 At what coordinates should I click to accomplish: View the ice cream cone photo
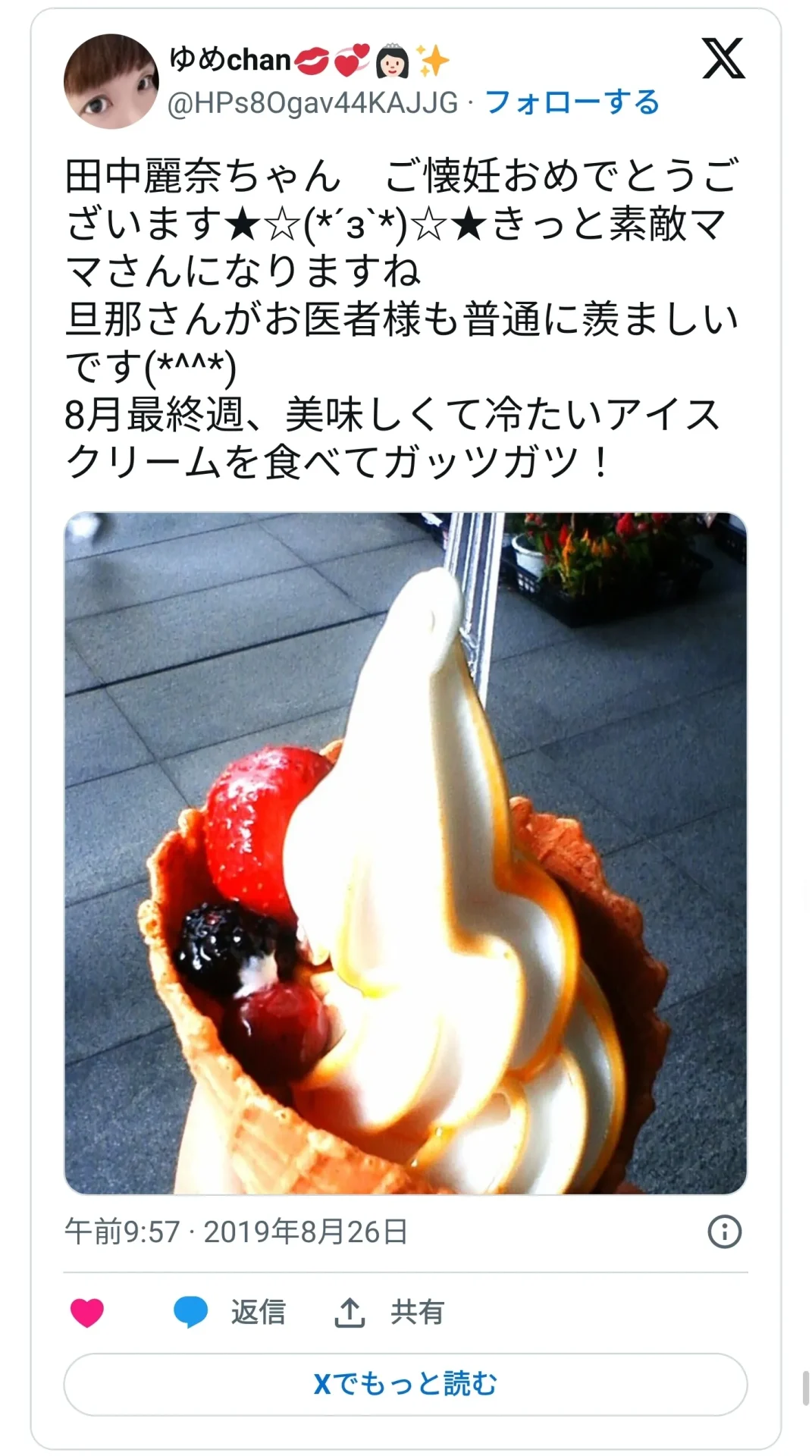[x=406, y=853]
